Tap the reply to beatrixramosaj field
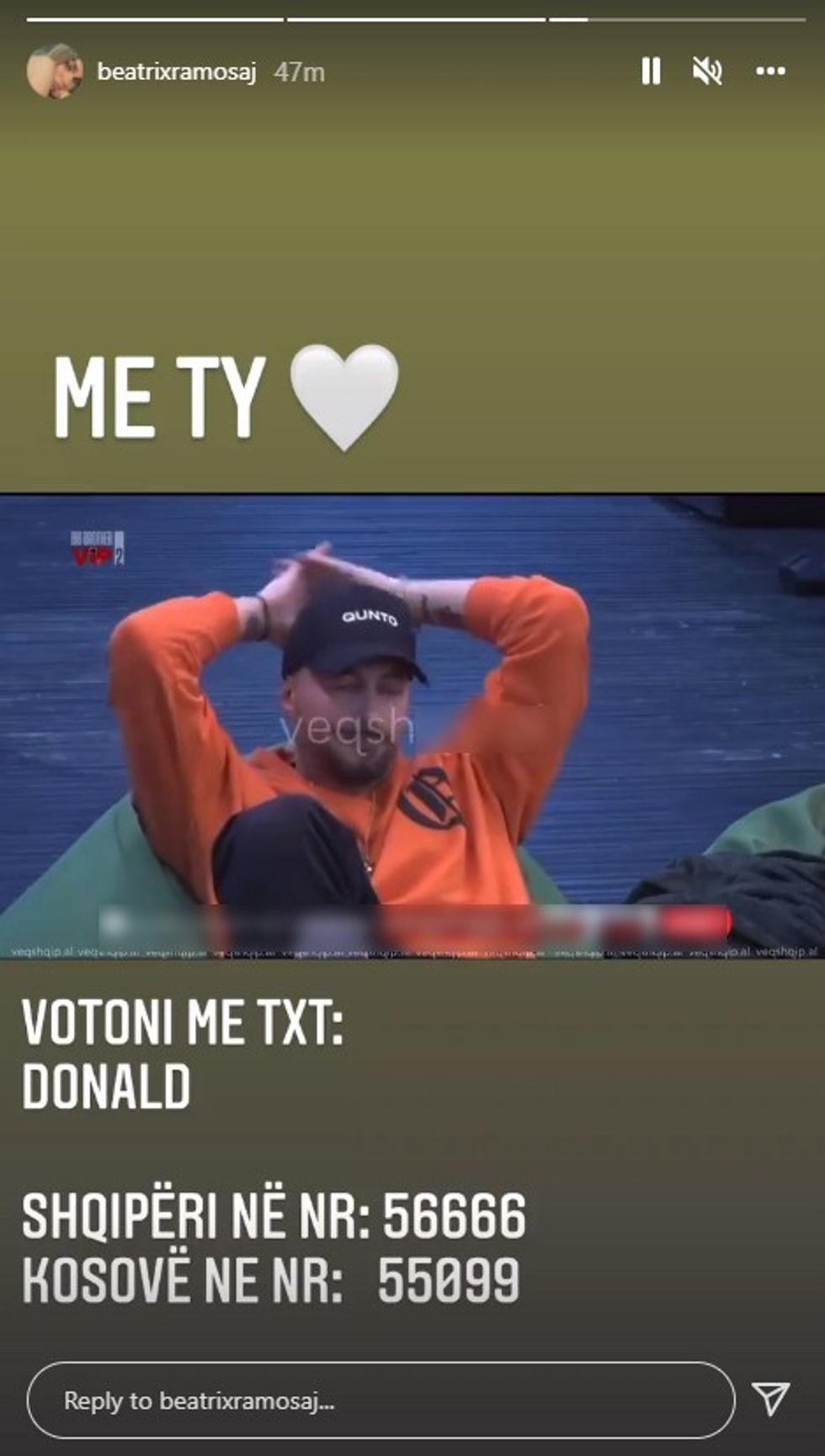The height and width of the screenshot is (1456, 825). pyautogui.click(x=381, y=1400)
